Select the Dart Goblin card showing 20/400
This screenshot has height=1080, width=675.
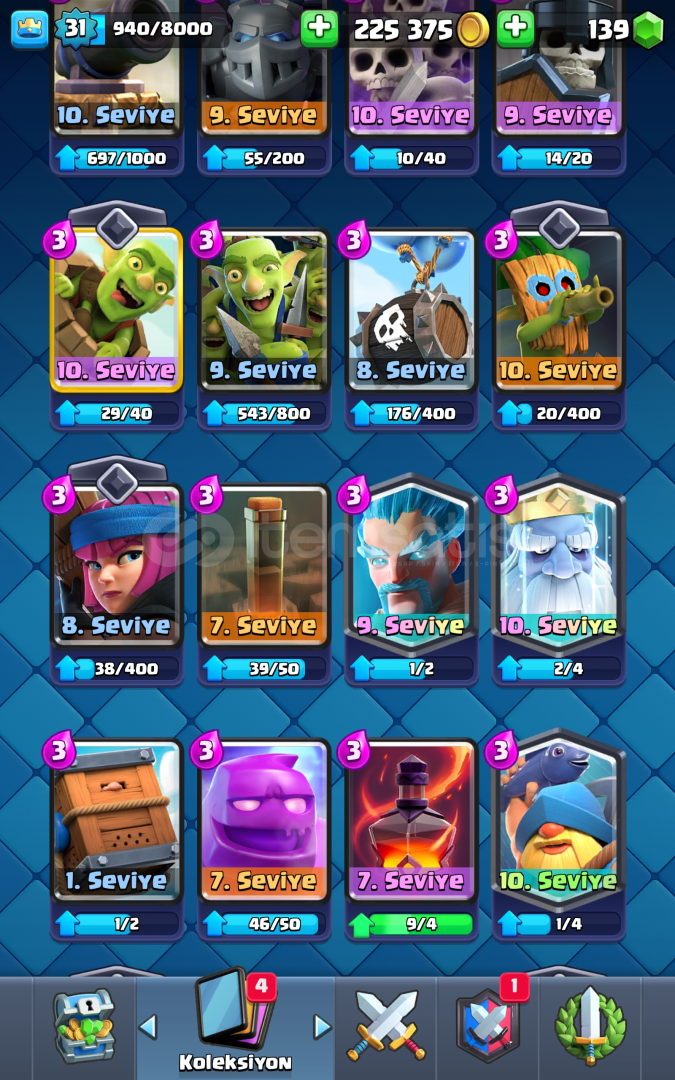(x=559, y=329)
